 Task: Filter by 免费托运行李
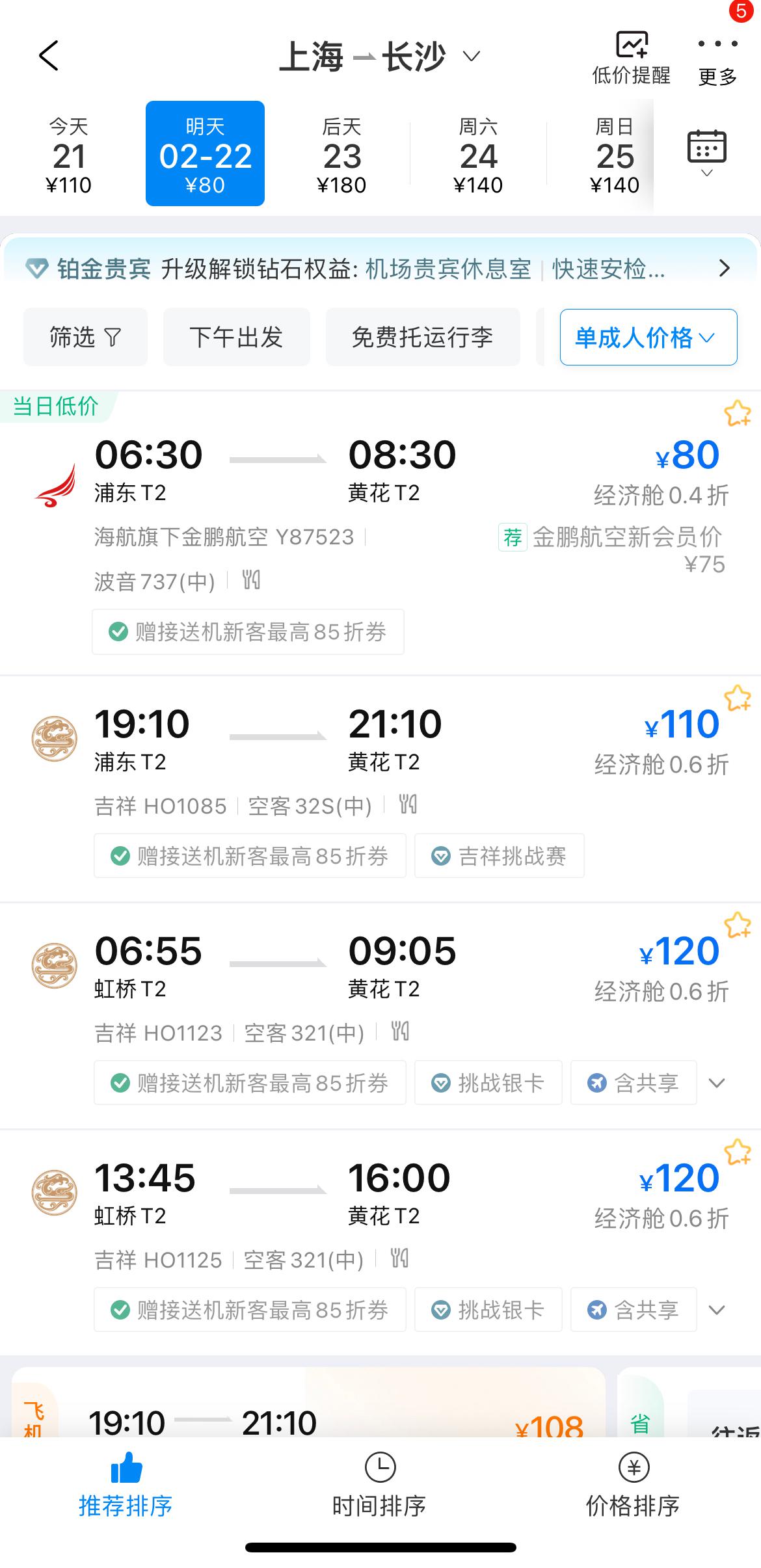(x=422, y=337)
